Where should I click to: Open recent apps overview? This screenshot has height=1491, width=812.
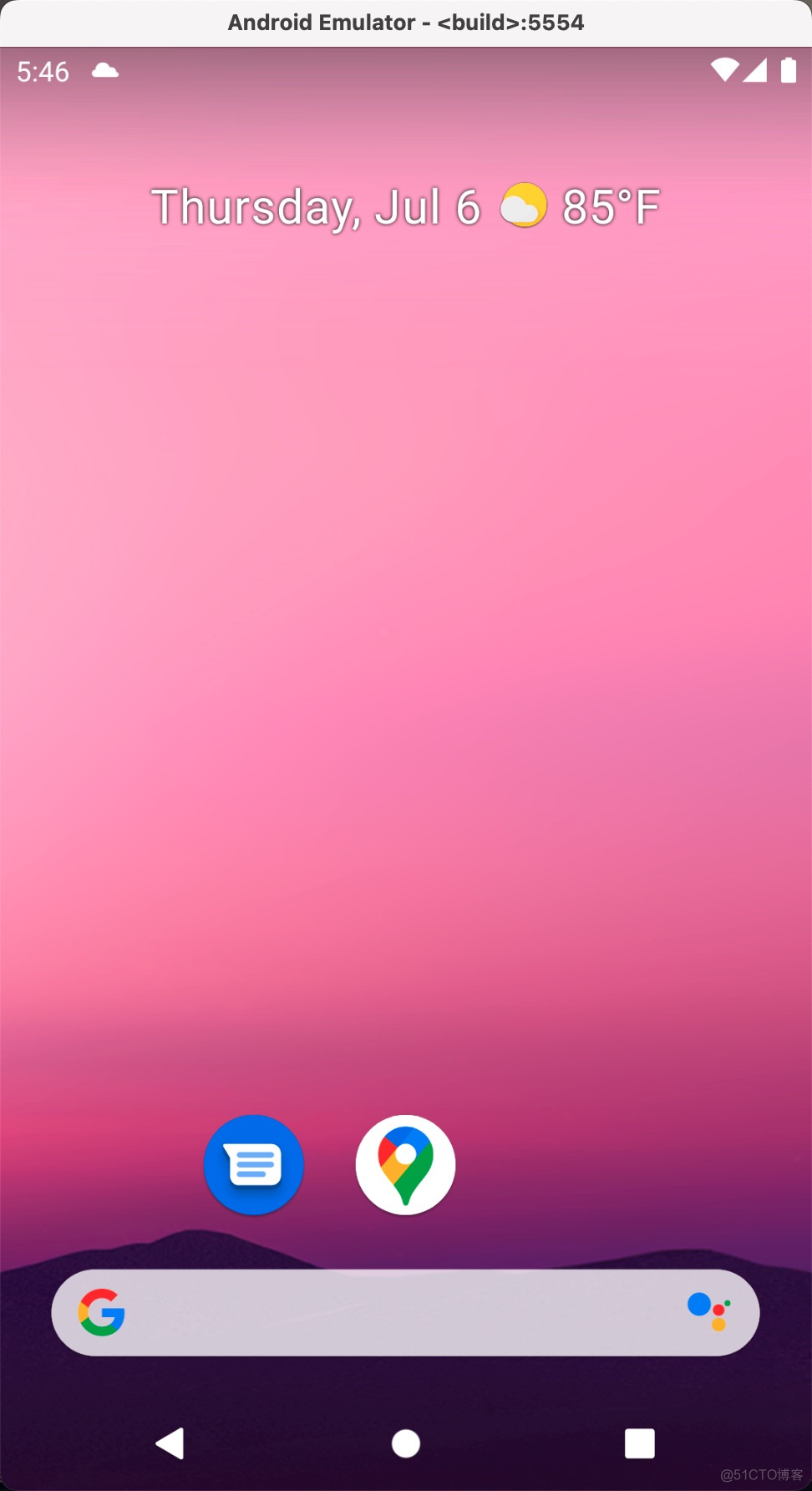[639, 1443]
